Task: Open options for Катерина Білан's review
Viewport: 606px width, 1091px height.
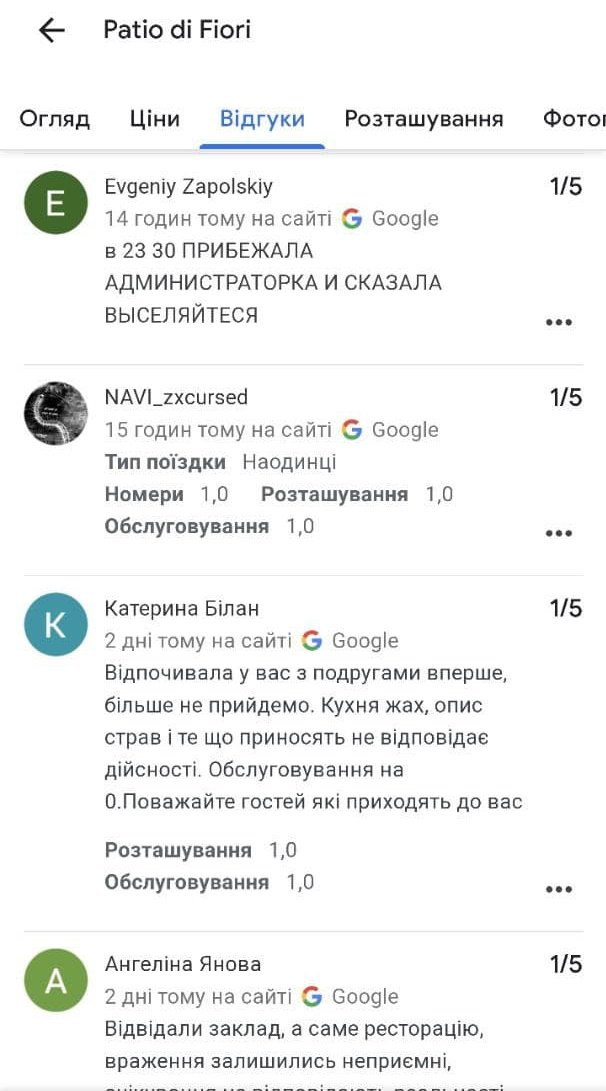Action: (558, 889)
